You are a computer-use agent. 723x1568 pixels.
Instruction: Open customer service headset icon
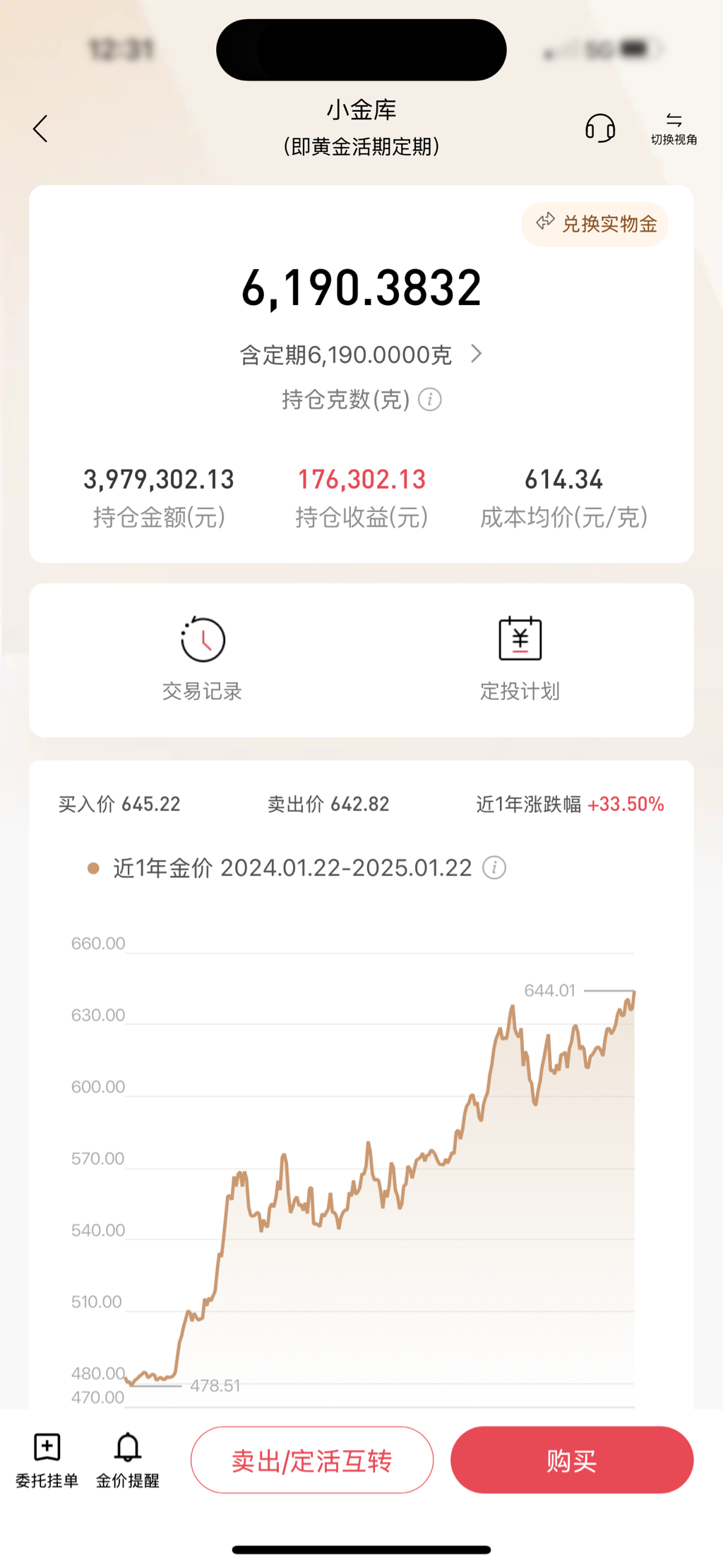tap(599, 128)
